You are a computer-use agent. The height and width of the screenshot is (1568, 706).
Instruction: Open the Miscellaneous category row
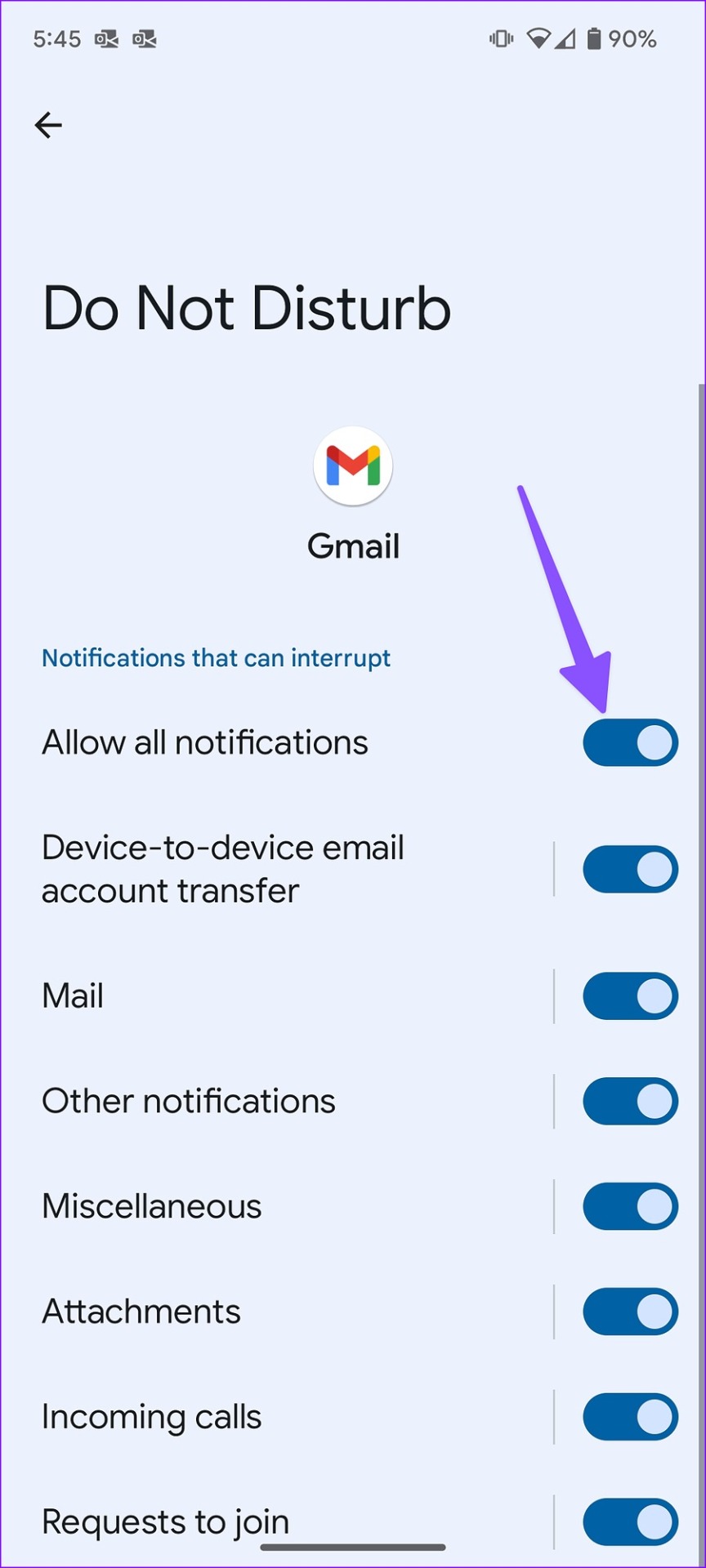[277, 1206]
